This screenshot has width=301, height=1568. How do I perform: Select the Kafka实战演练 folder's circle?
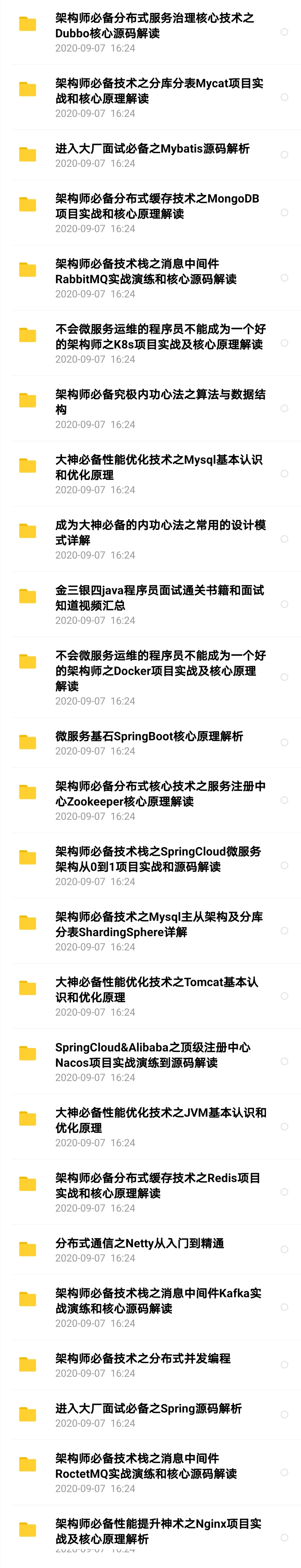coord(284,1307)
